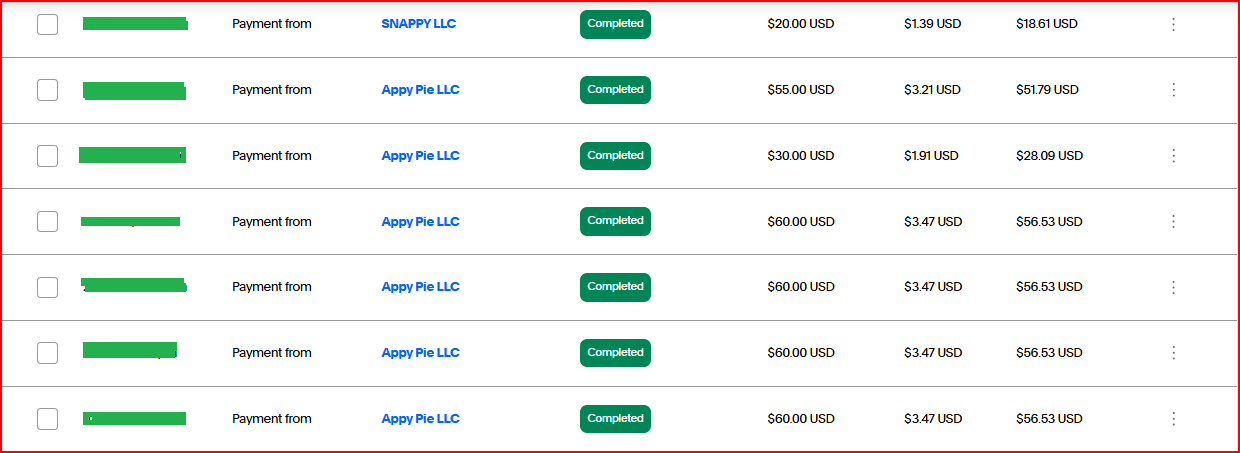
Task: Select the checkbox for the SNAPPY LLC payment
Action: click(47, 24)
